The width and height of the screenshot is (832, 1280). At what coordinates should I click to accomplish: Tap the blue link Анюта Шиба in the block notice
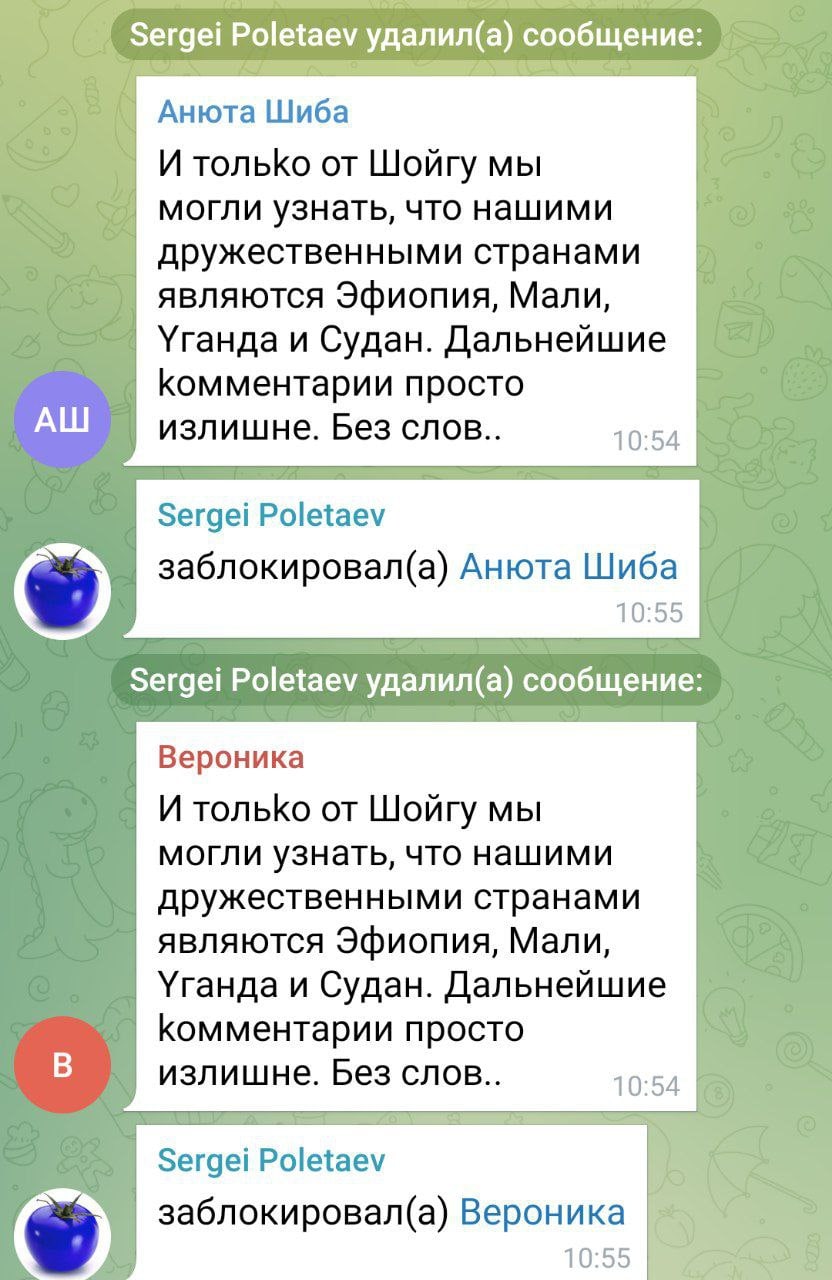568,567
